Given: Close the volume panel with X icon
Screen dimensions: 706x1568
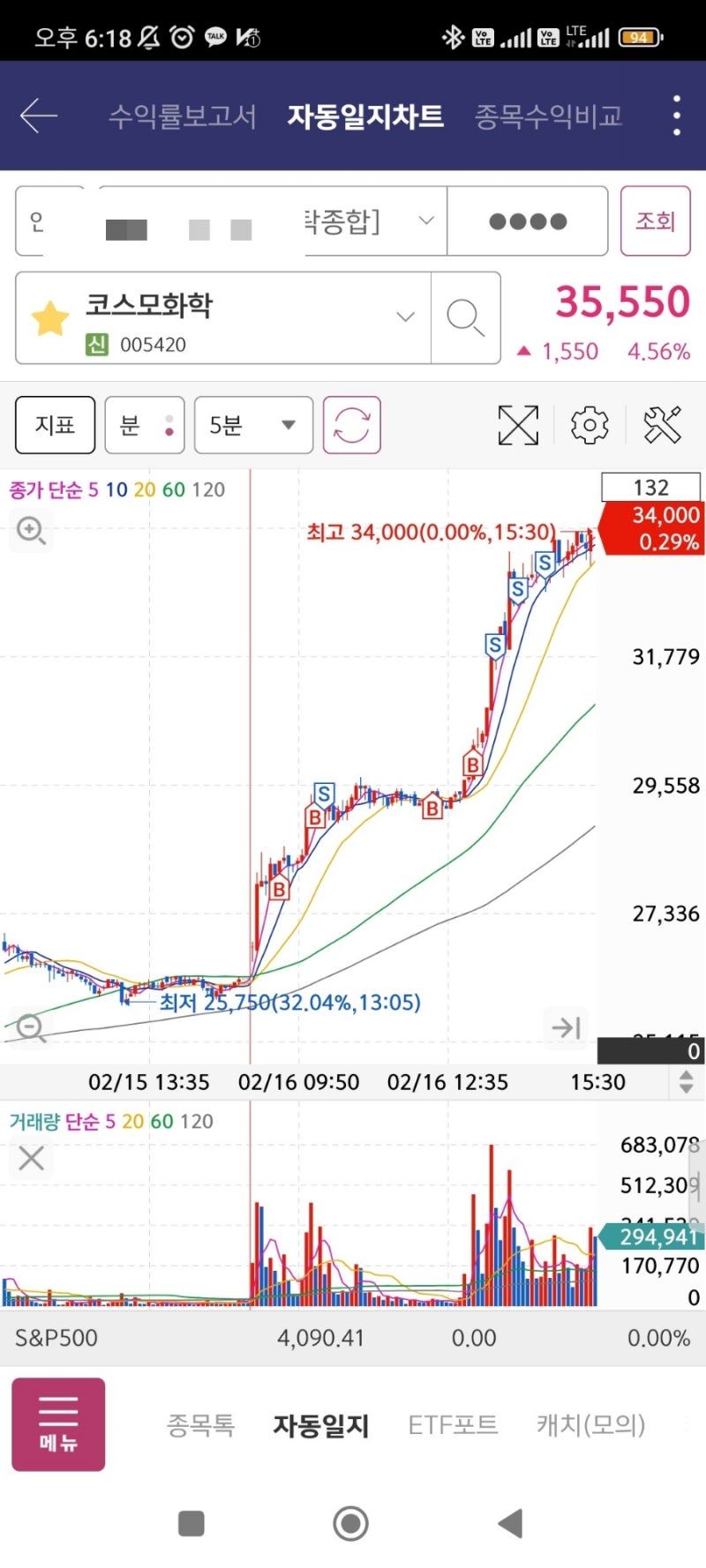Looking at the screenshot, I should [x=30, y=1158].
